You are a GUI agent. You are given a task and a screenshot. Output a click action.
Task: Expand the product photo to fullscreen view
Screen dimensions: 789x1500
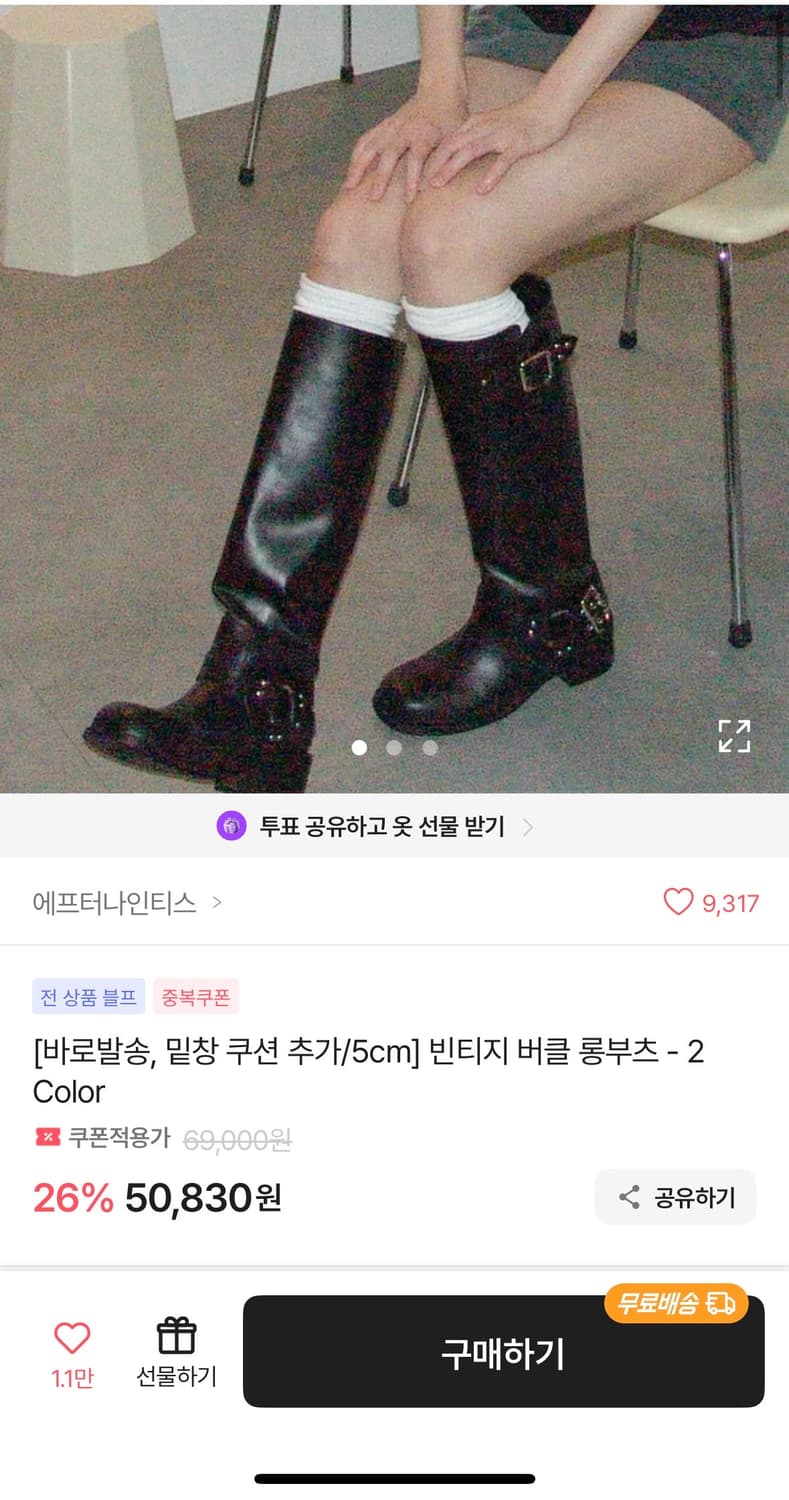click(x=735, y=737)
